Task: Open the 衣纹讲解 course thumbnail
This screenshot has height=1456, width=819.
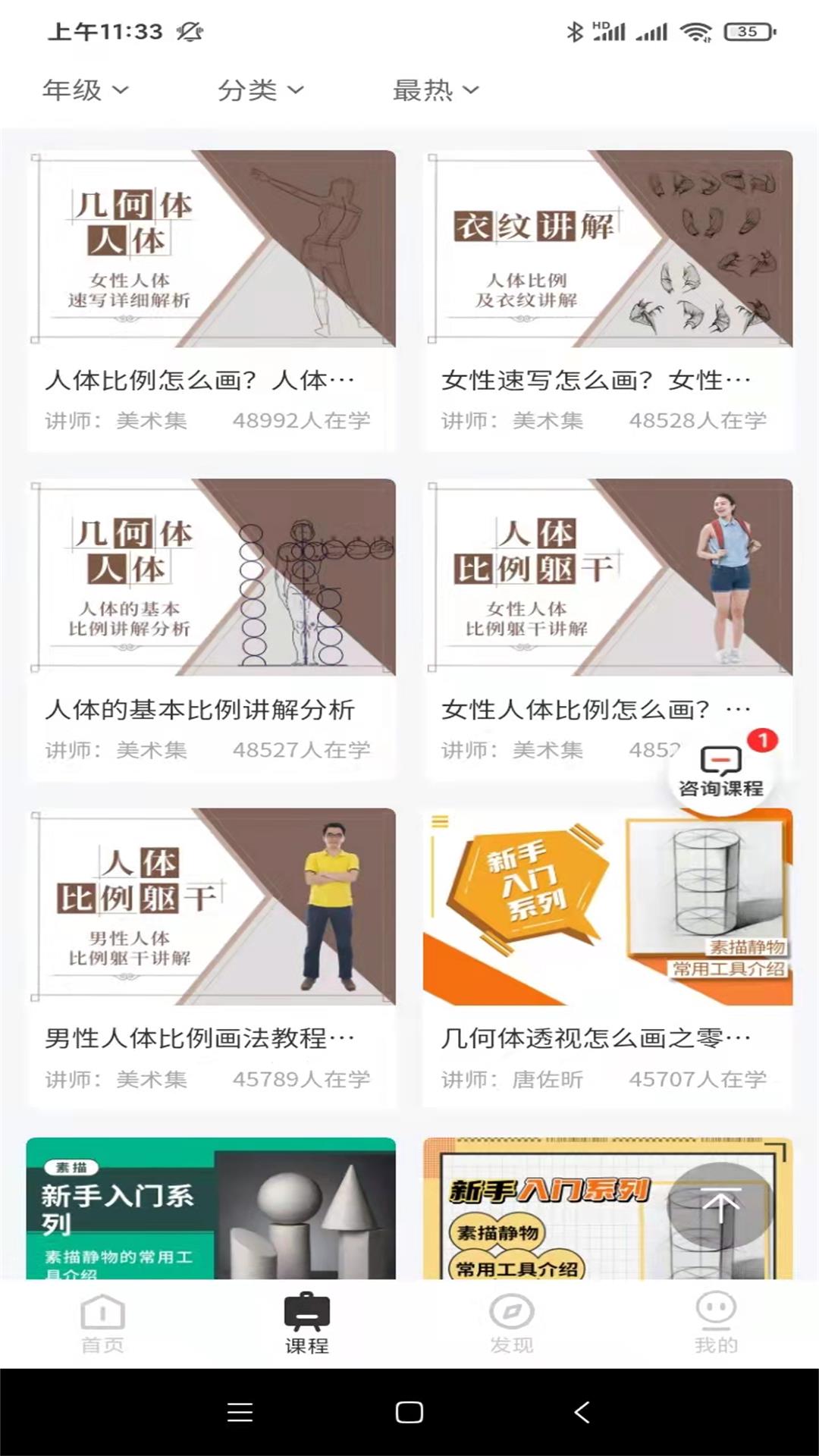Action: 607,249
